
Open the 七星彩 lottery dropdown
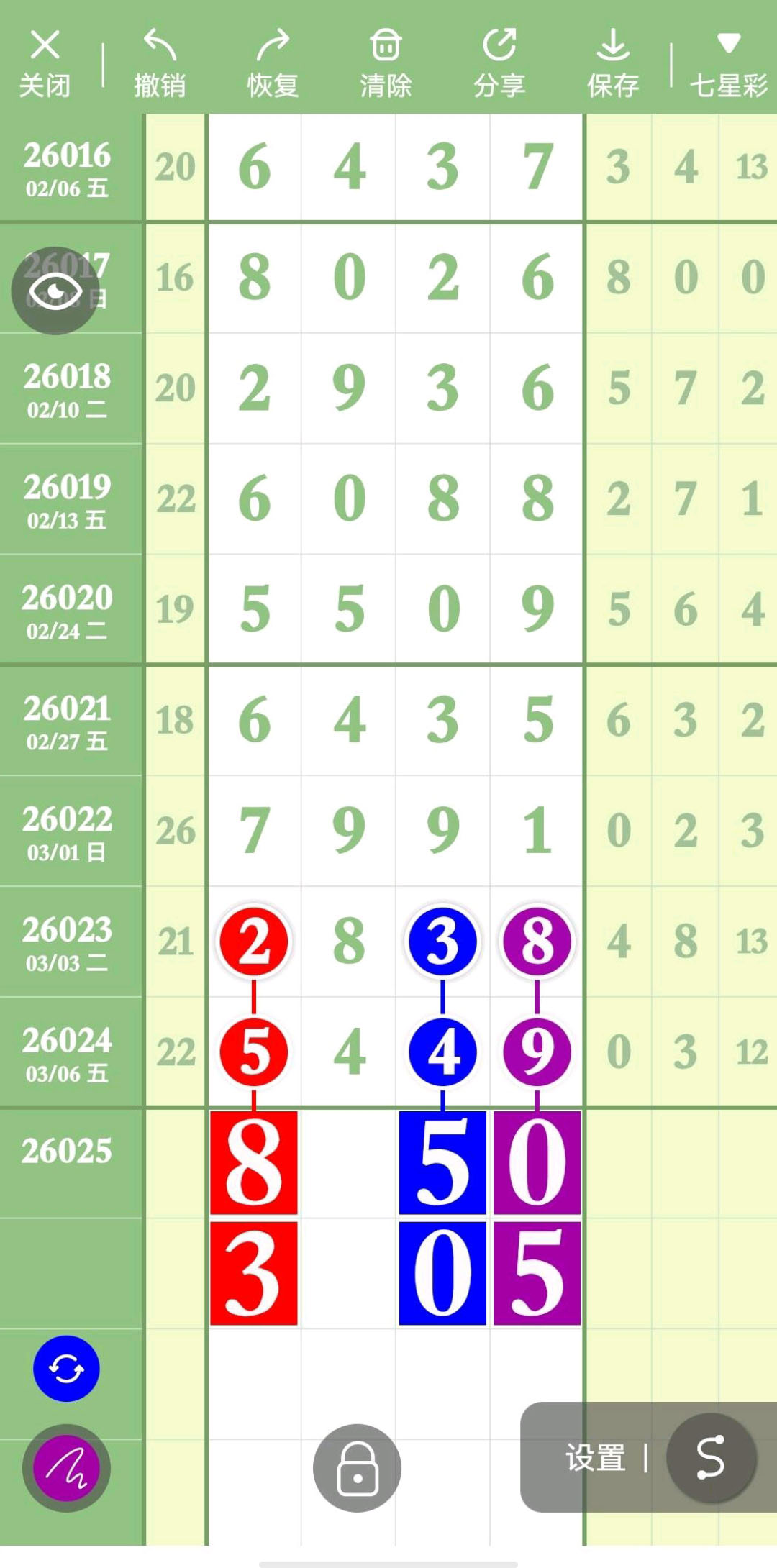(728, 63)
